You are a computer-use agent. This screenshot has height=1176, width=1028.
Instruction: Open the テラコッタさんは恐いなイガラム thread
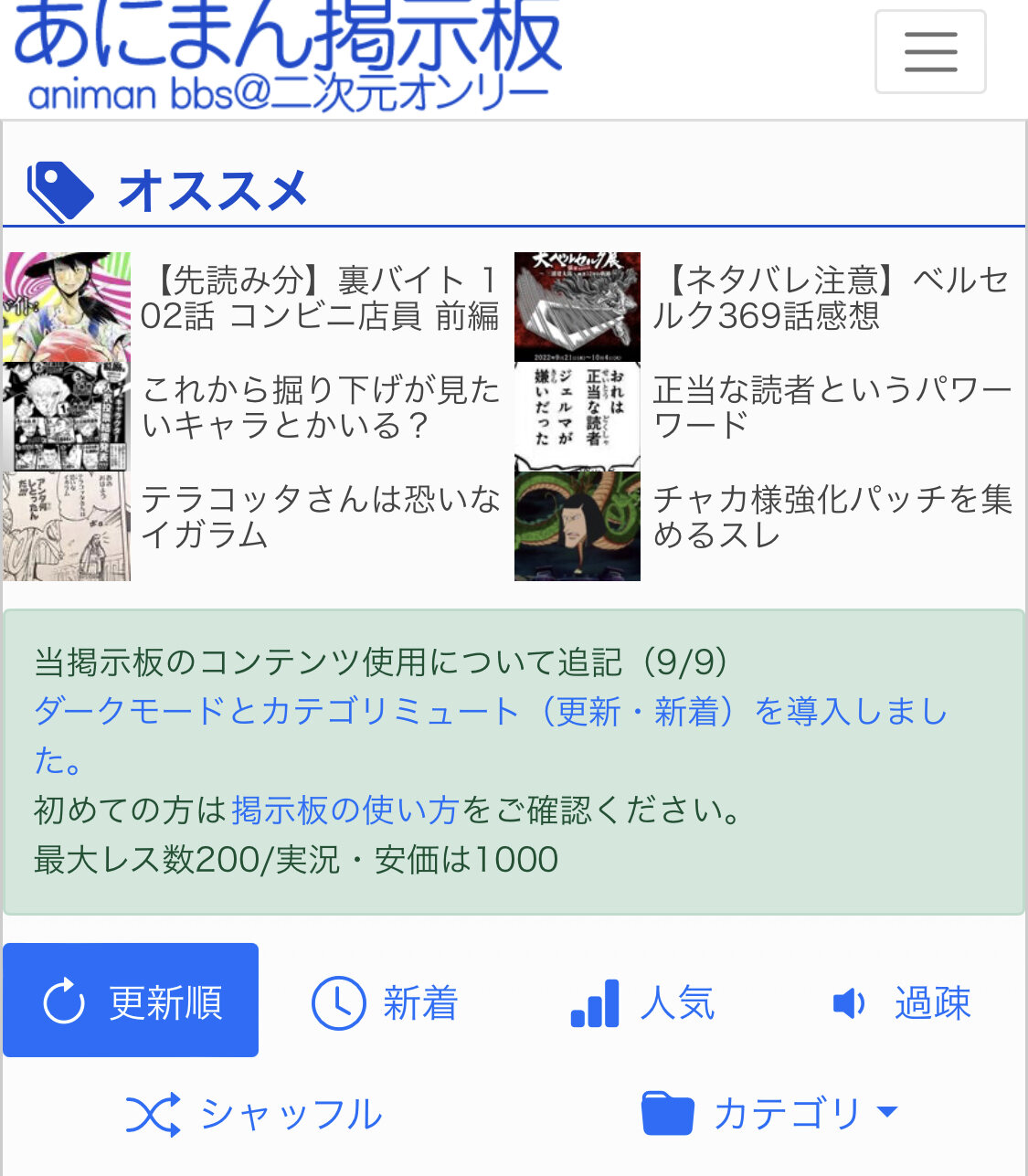point(320,517)
